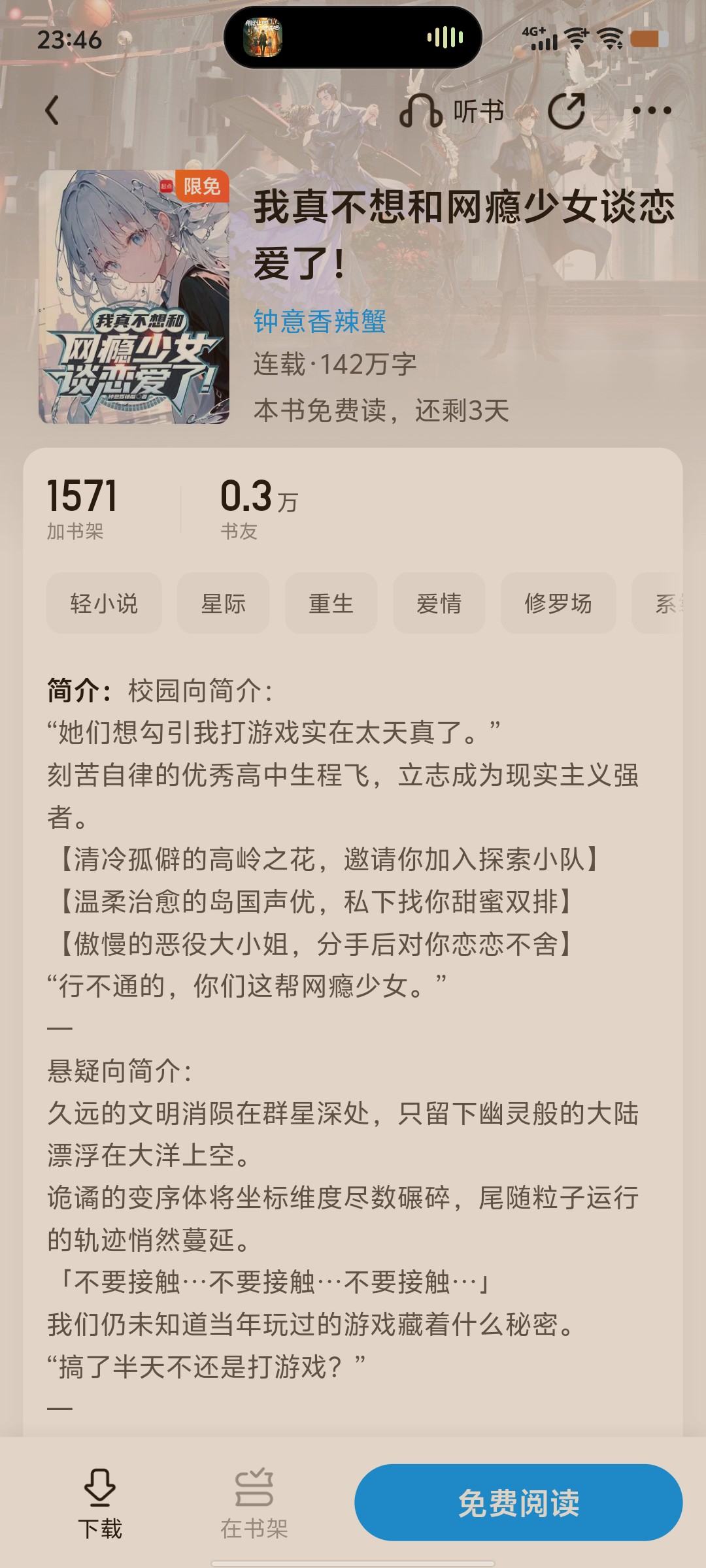Start audiobook with 听书
Image resolution: width=706 pixels, height=1568 pixels.
click(x=451, y=111)
